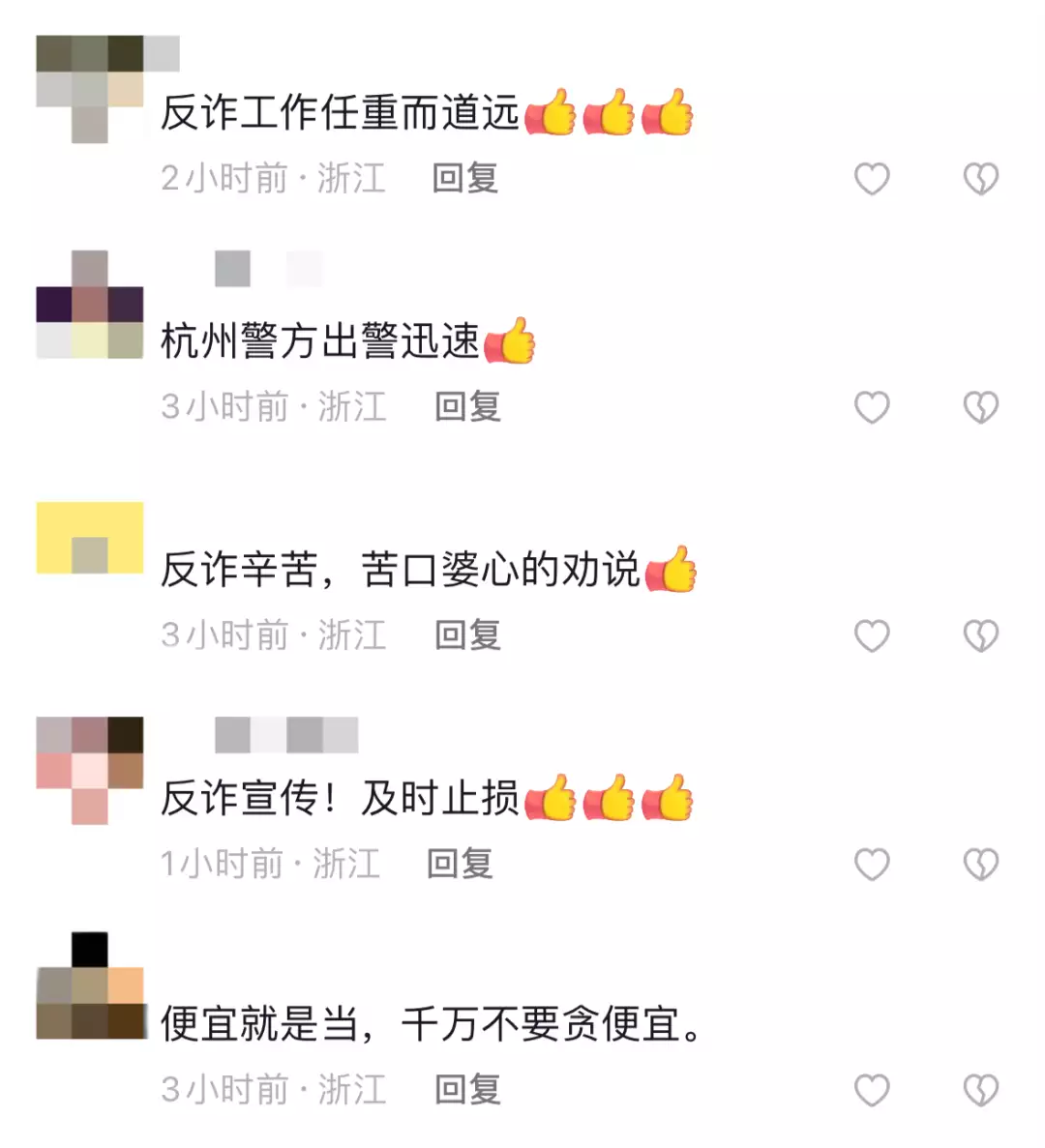Reply to the comment '反诈工作任重而道远'
Viewport: 1045px width, 1148px height.
464,178
